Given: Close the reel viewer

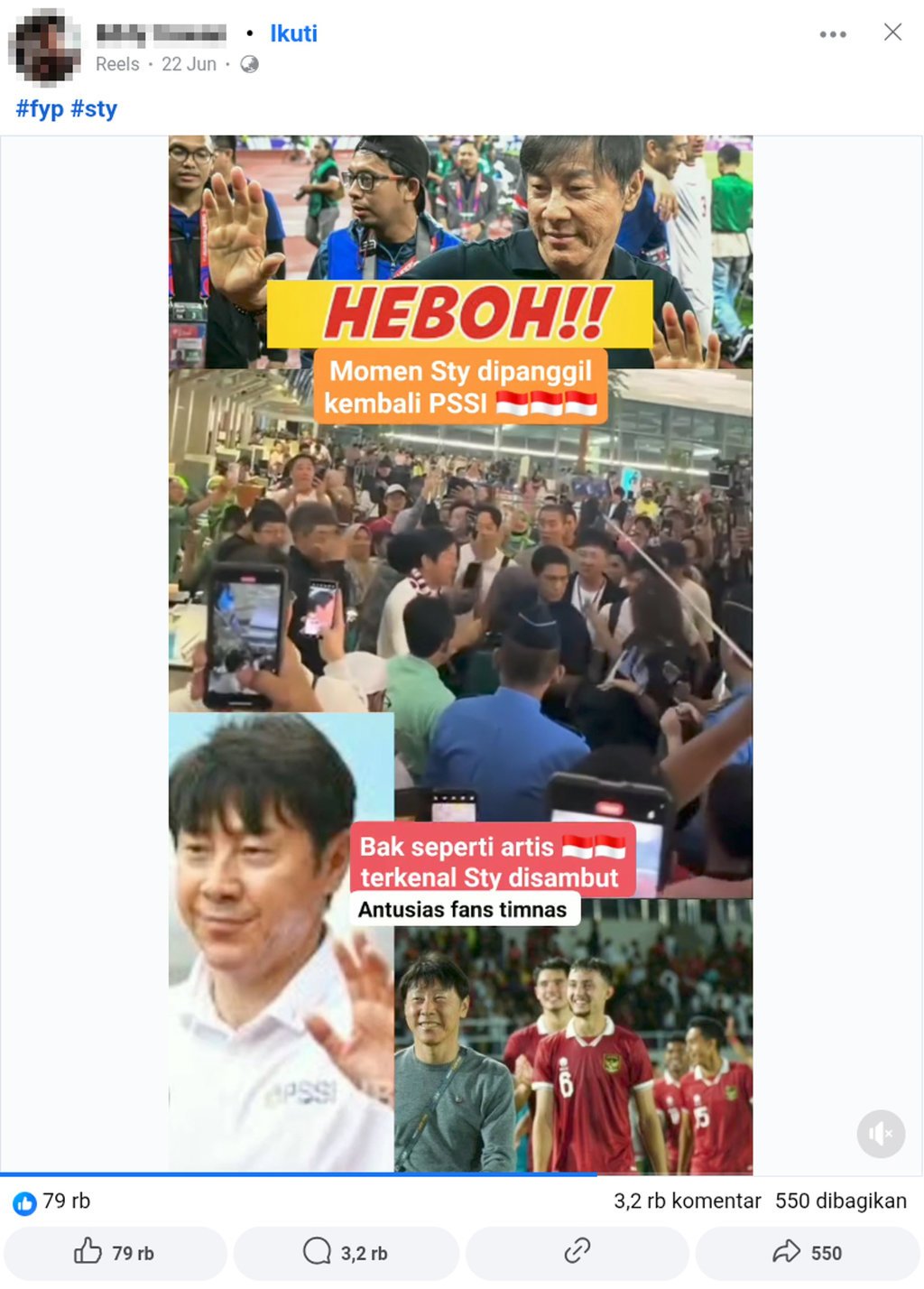Looking at the screenshot, I should tap(892, 32).
